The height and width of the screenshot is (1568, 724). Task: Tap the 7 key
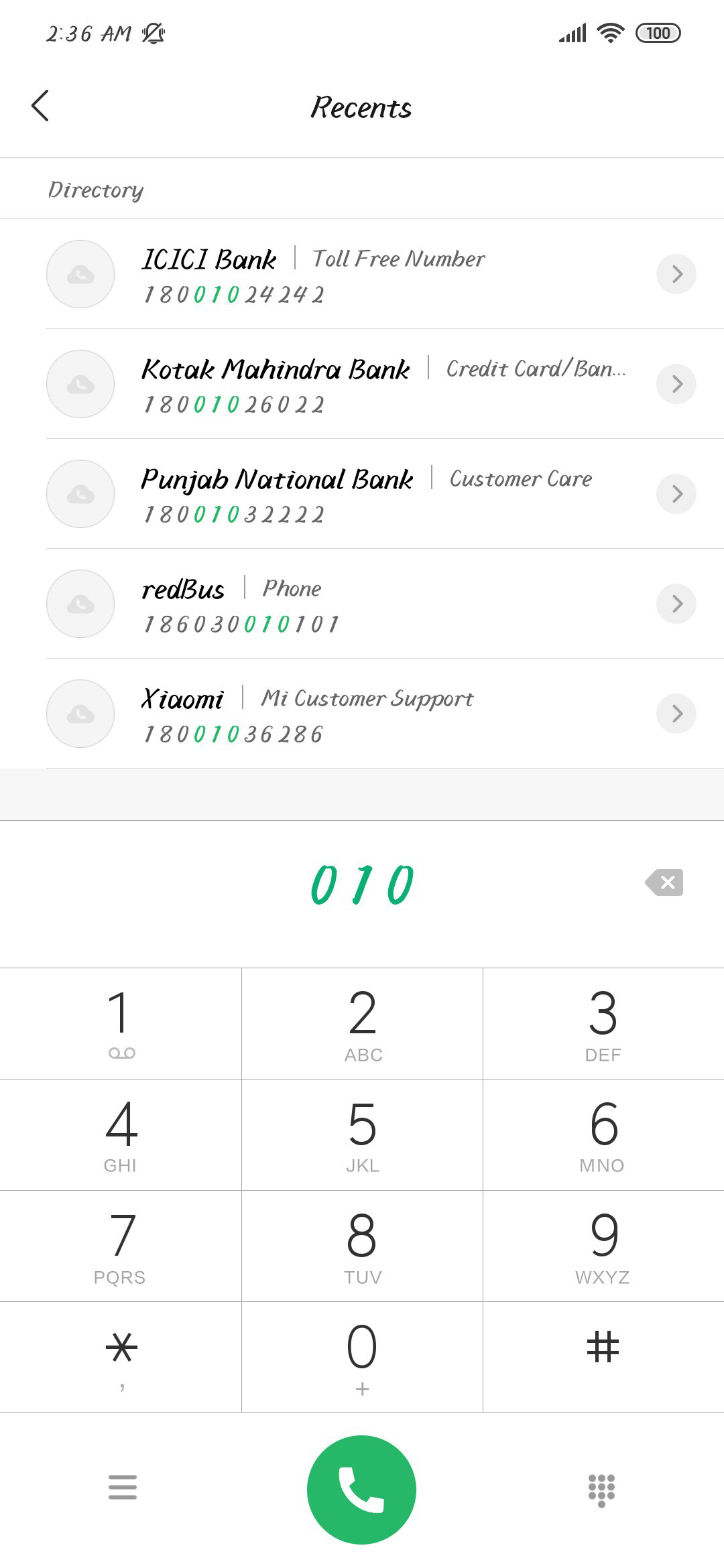tap(121, 1246)
